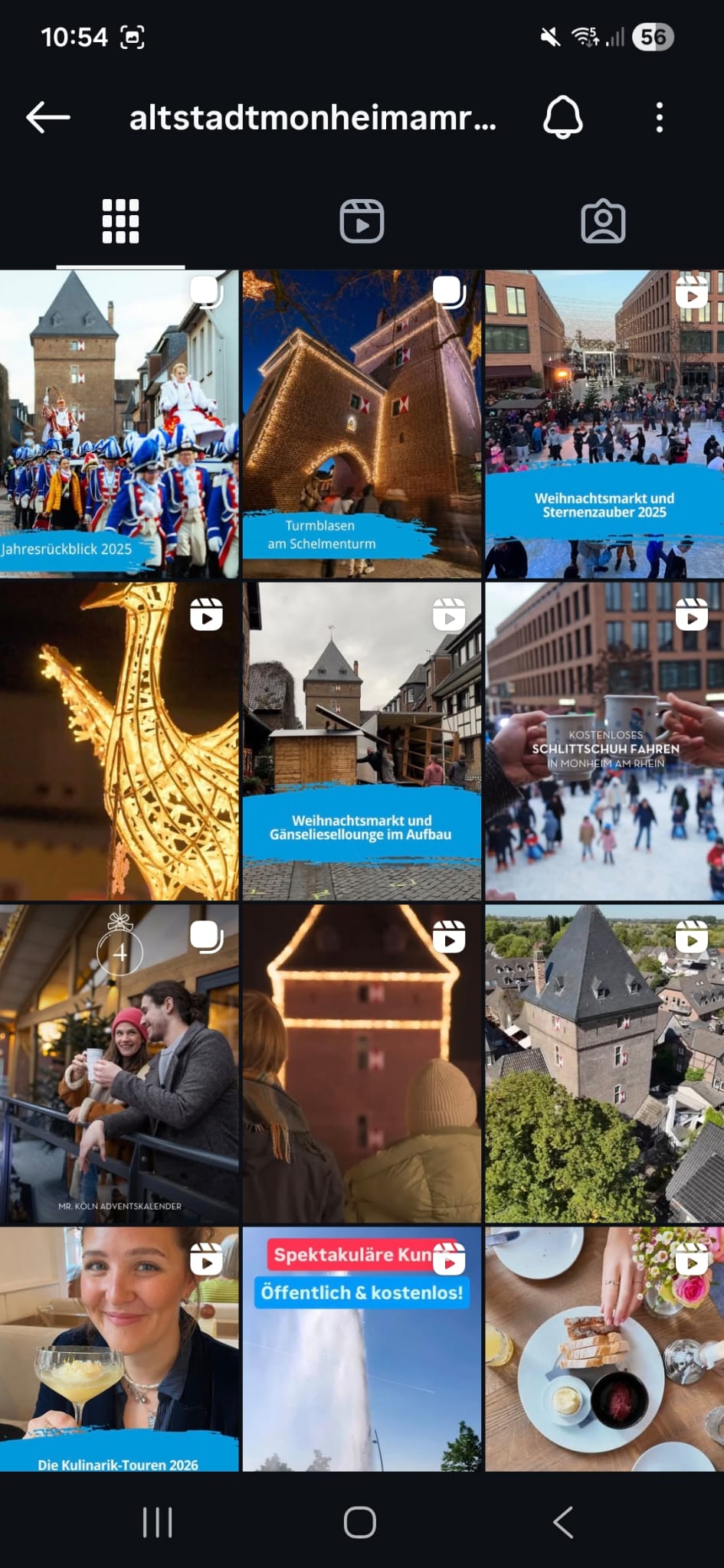Open the Turmblasen am Schelmenturm post
724x1568 pixels.
[362, 423]
